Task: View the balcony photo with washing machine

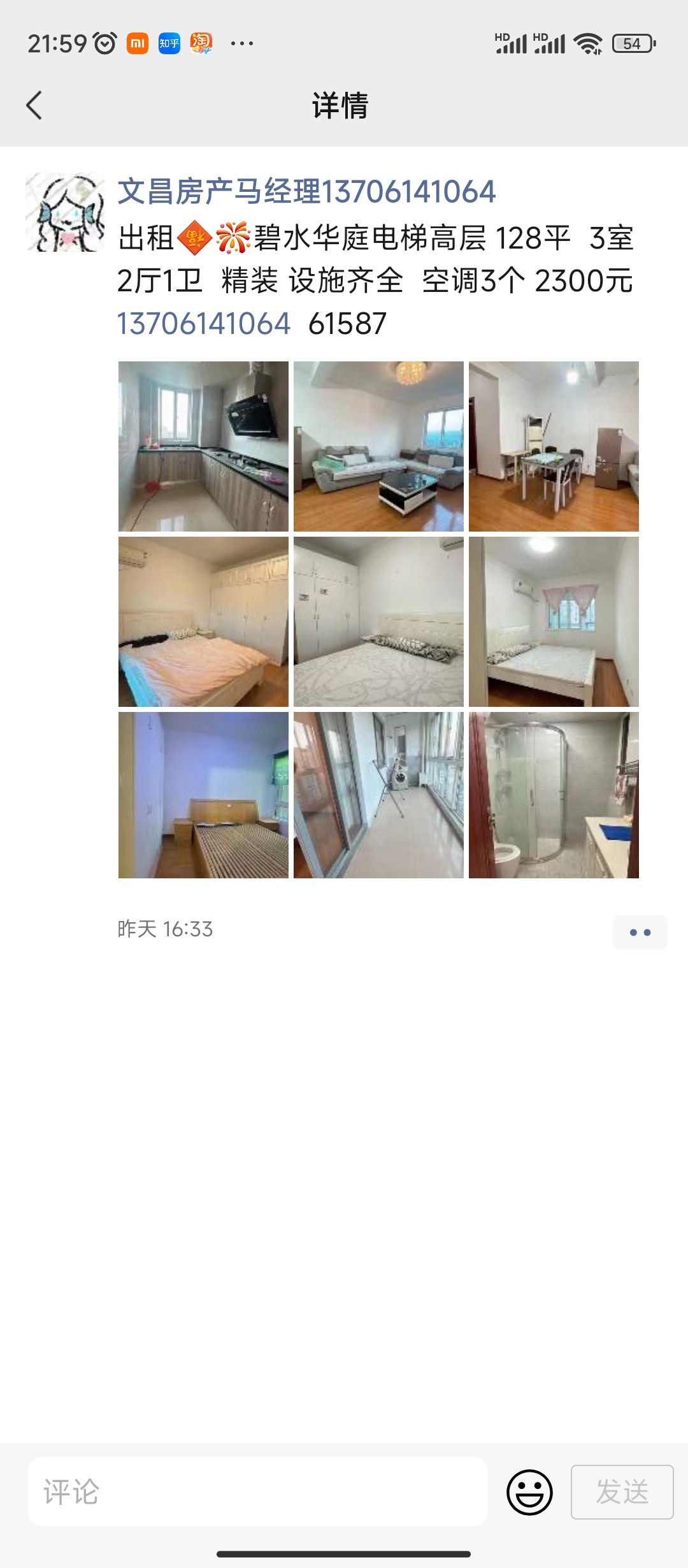Action: [x=378, y=795]
